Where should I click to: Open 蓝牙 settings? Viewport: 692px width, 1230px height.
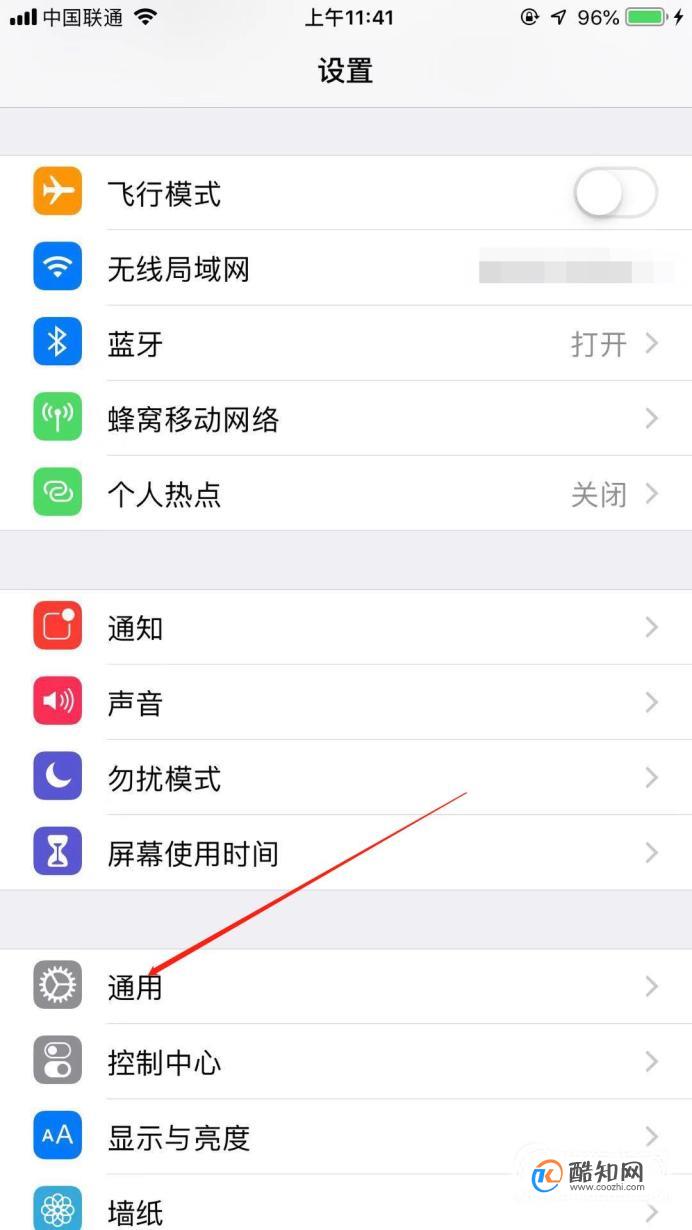346,343
